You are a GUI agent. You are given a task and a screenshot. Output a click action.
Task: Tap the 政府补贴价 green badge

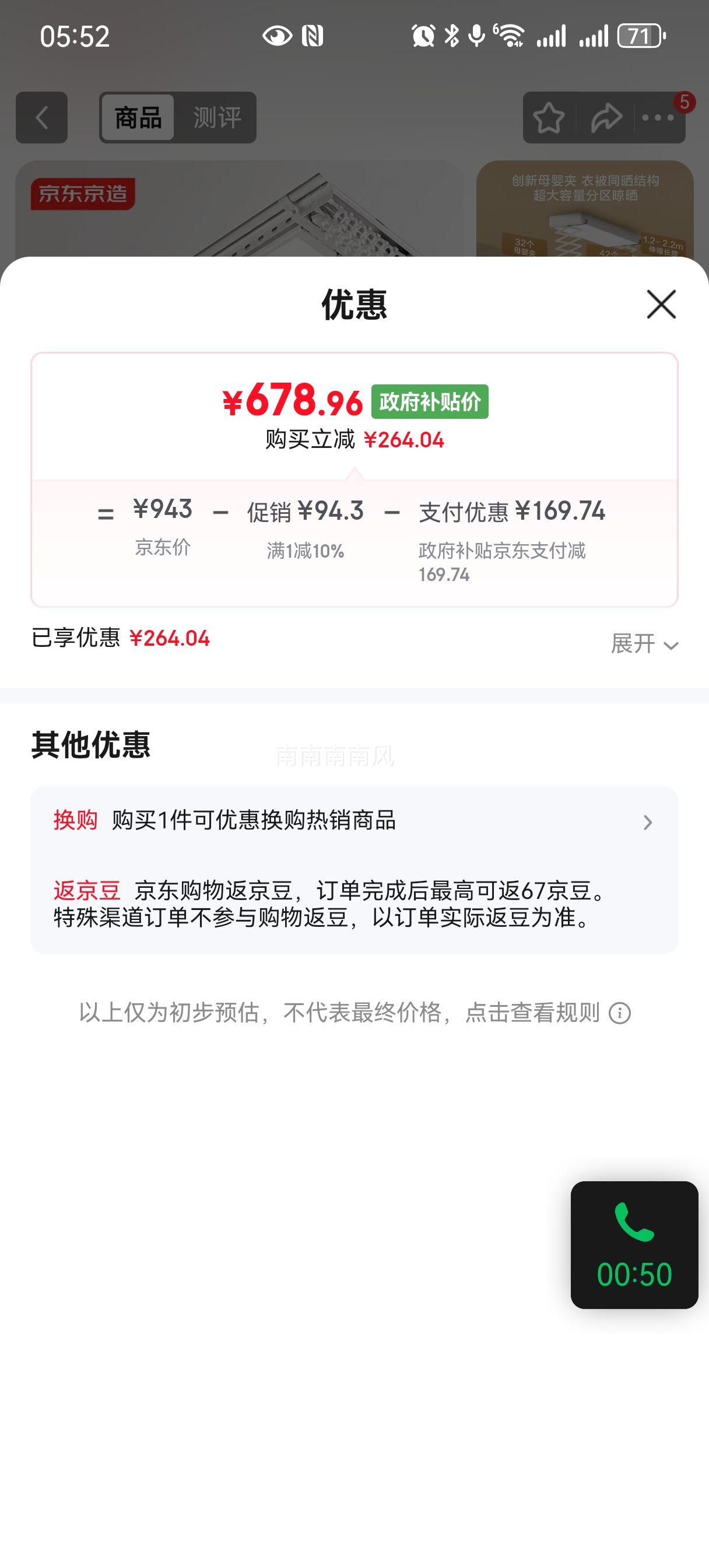point(431,401)
